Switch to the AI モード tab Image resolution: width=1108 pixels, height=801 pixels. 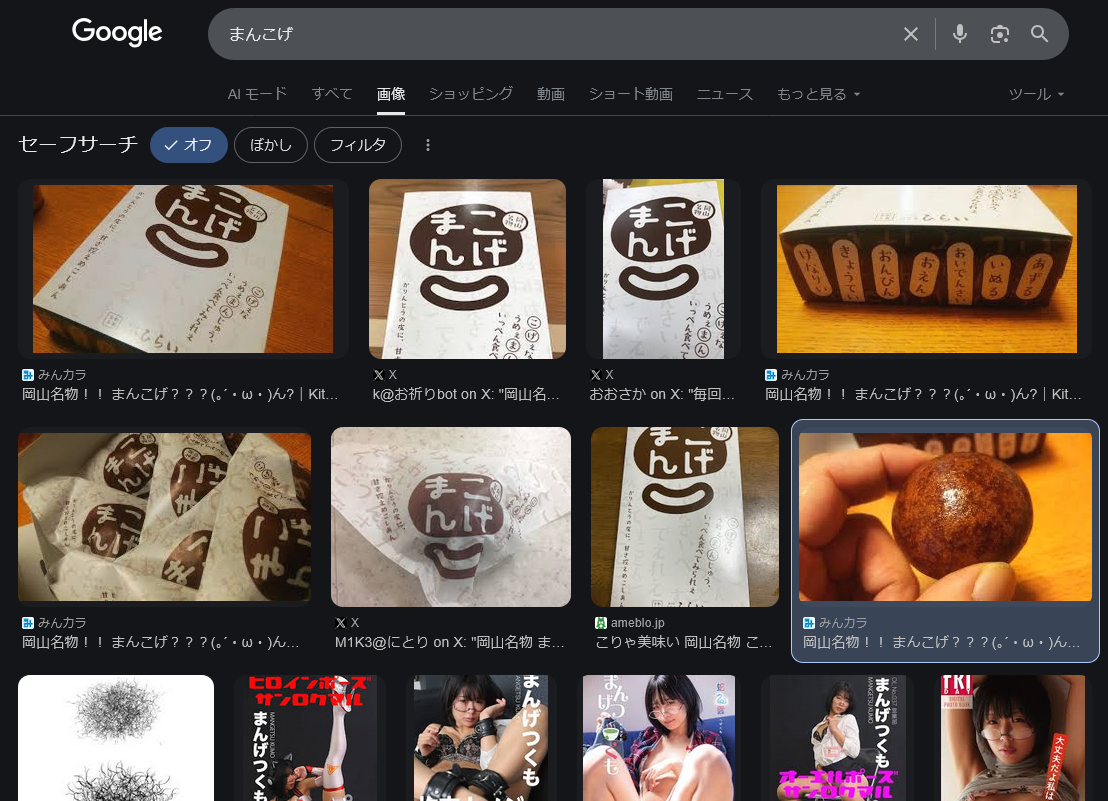point(257,94)
